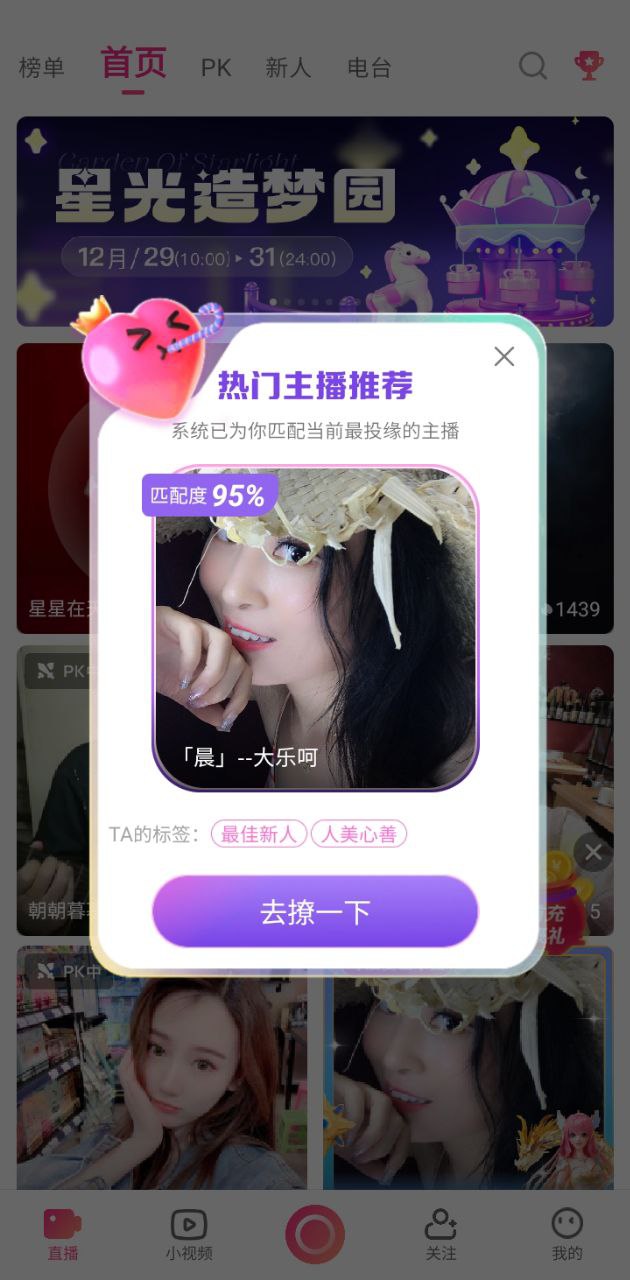
Task: Select the 直播 bottom tab
Action: point(63,1234)
